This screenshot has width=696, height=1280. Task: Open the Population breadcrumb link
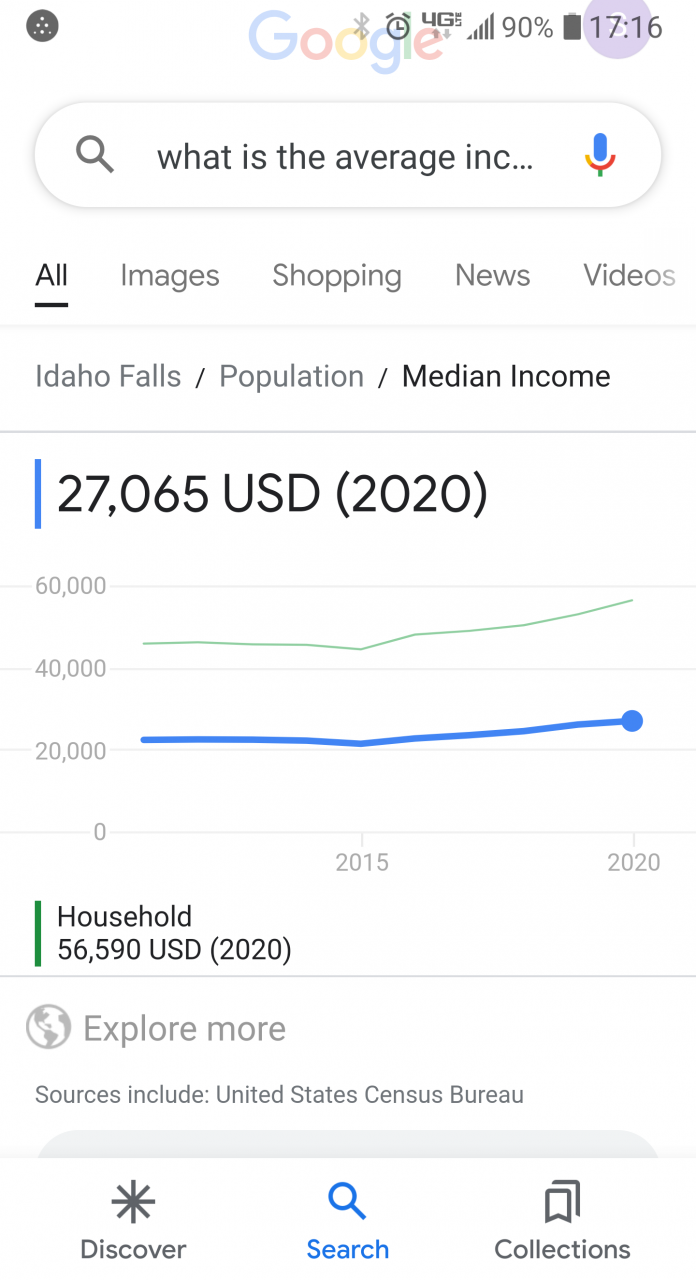[291, 377]
